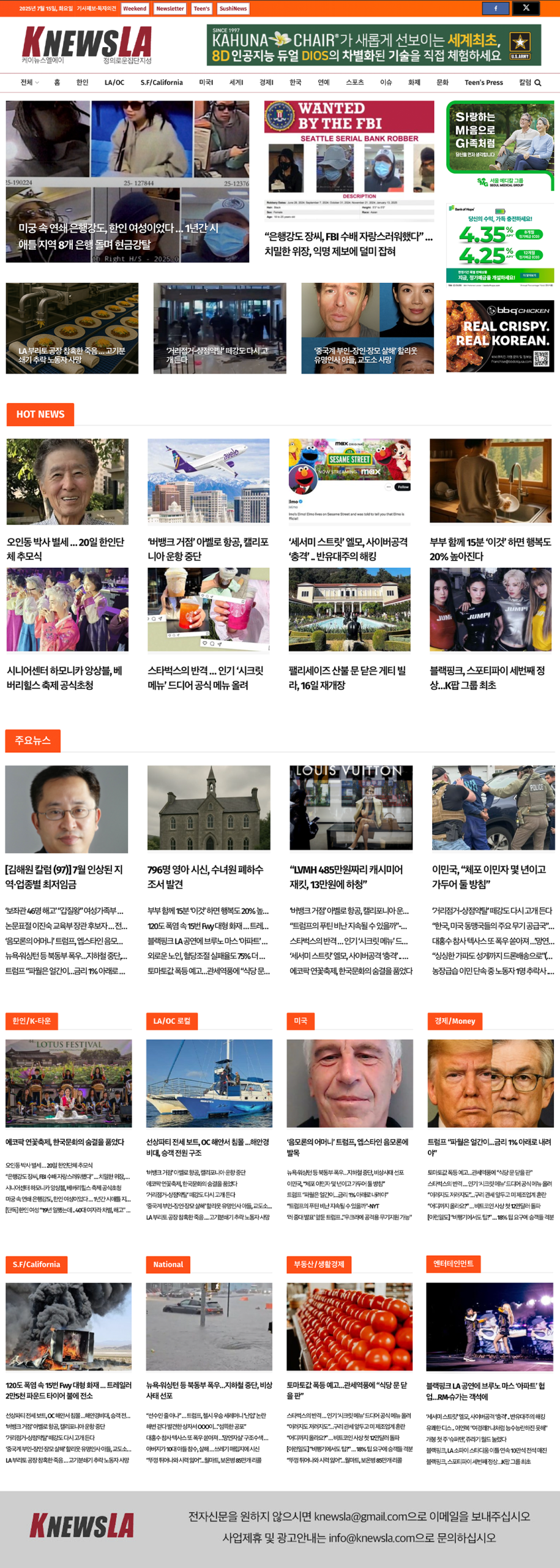Image resolution: width=560 pixels, height=1568 pixels.
Task: Open the Newsletter button
Action: pyautogui.click(x=170, y=9)
